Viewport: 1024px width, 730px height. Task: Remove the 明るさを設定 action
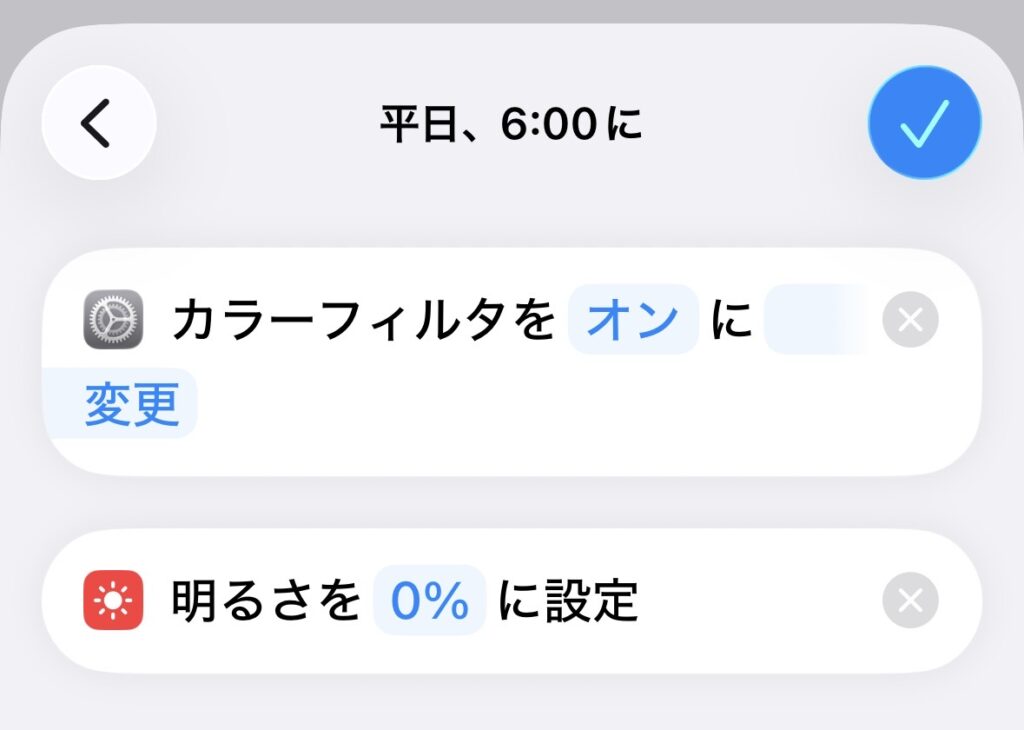(x=910, y=601)
